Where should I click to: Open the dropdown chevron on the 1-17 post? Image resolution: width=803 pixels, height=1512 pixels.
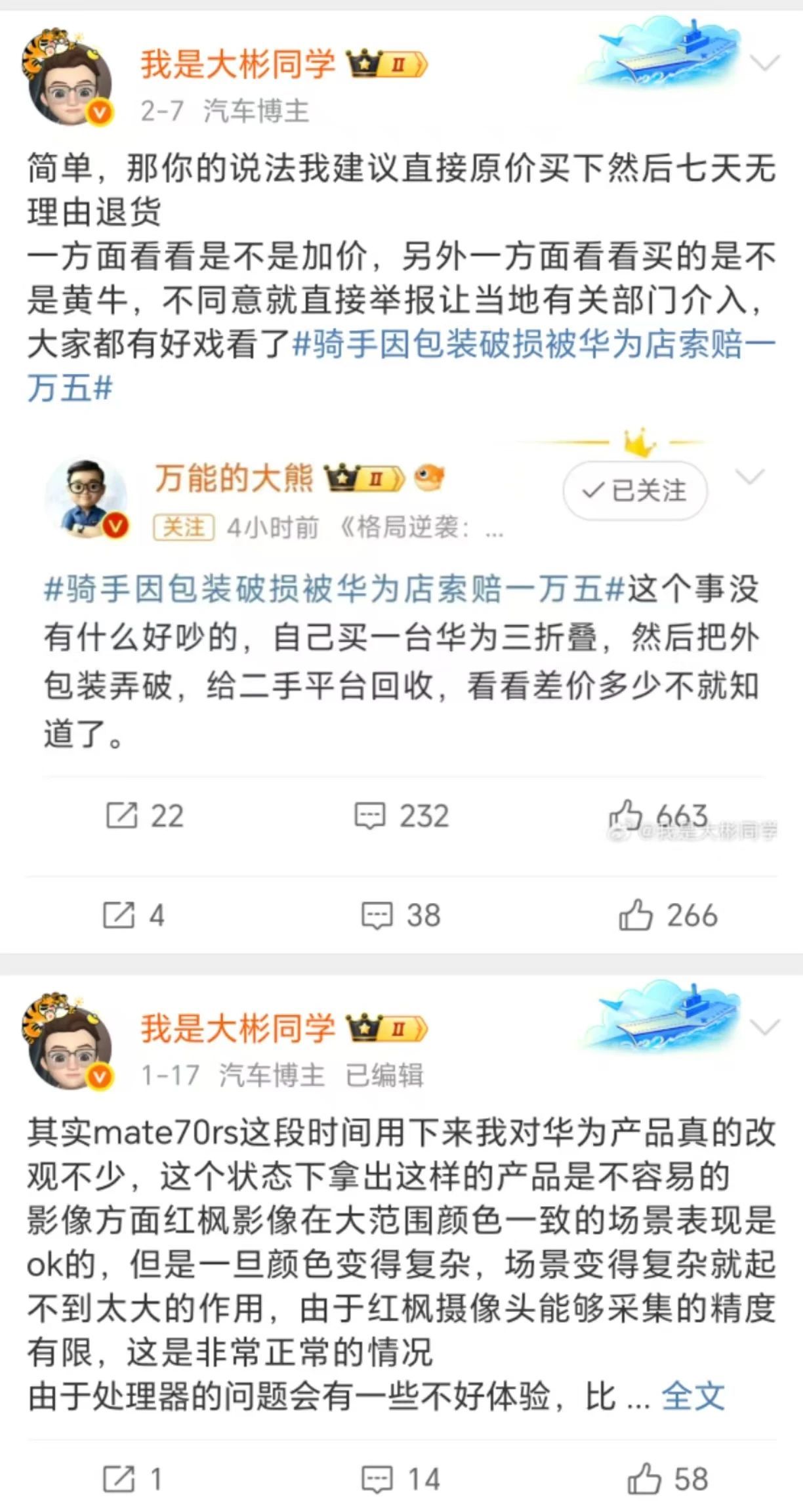pos(764,1026)
